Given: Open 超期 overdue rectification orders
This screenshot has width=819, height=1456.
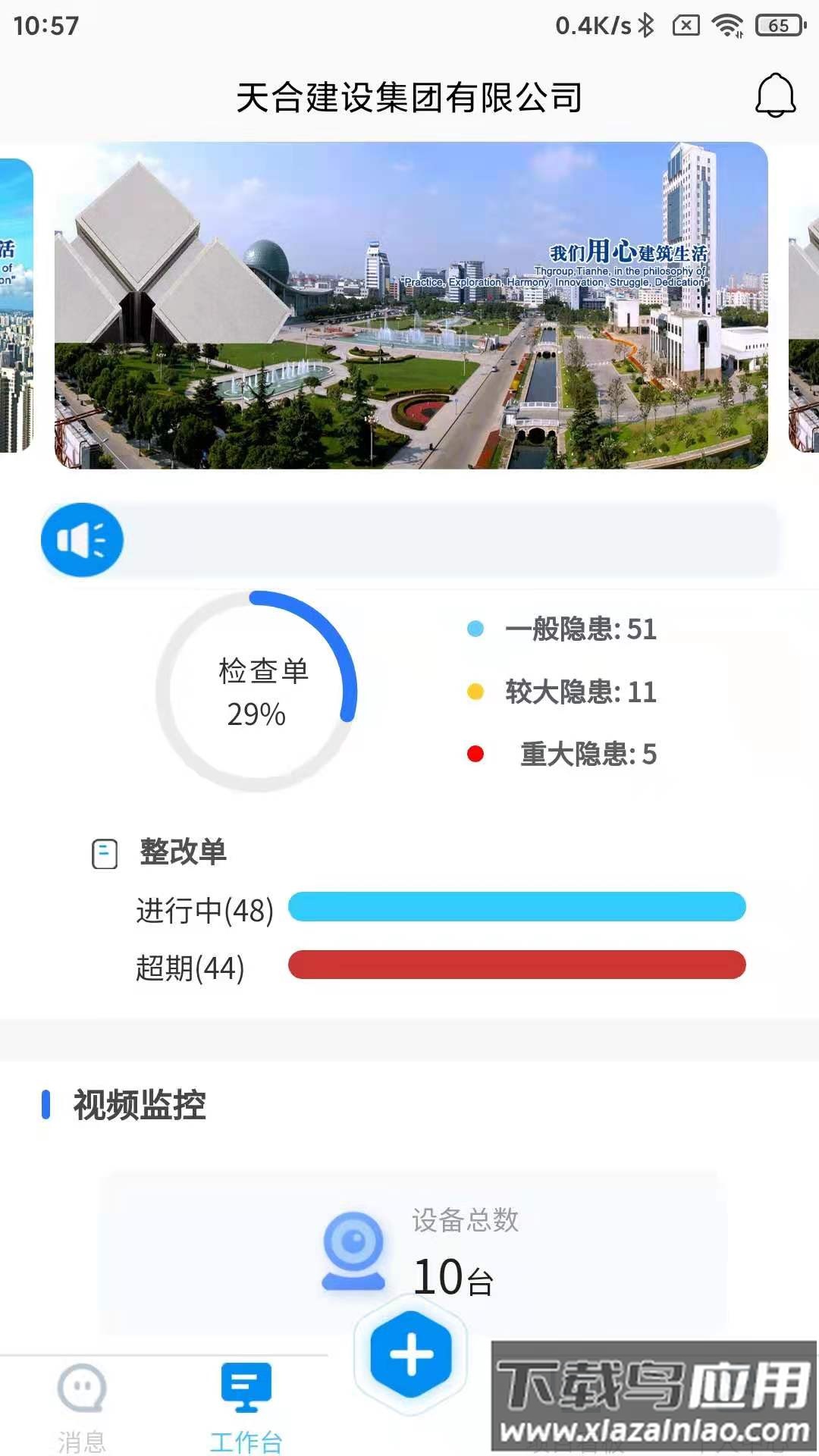Looking at the screenshot, I should pyautogui.click(x=440, y=966).
